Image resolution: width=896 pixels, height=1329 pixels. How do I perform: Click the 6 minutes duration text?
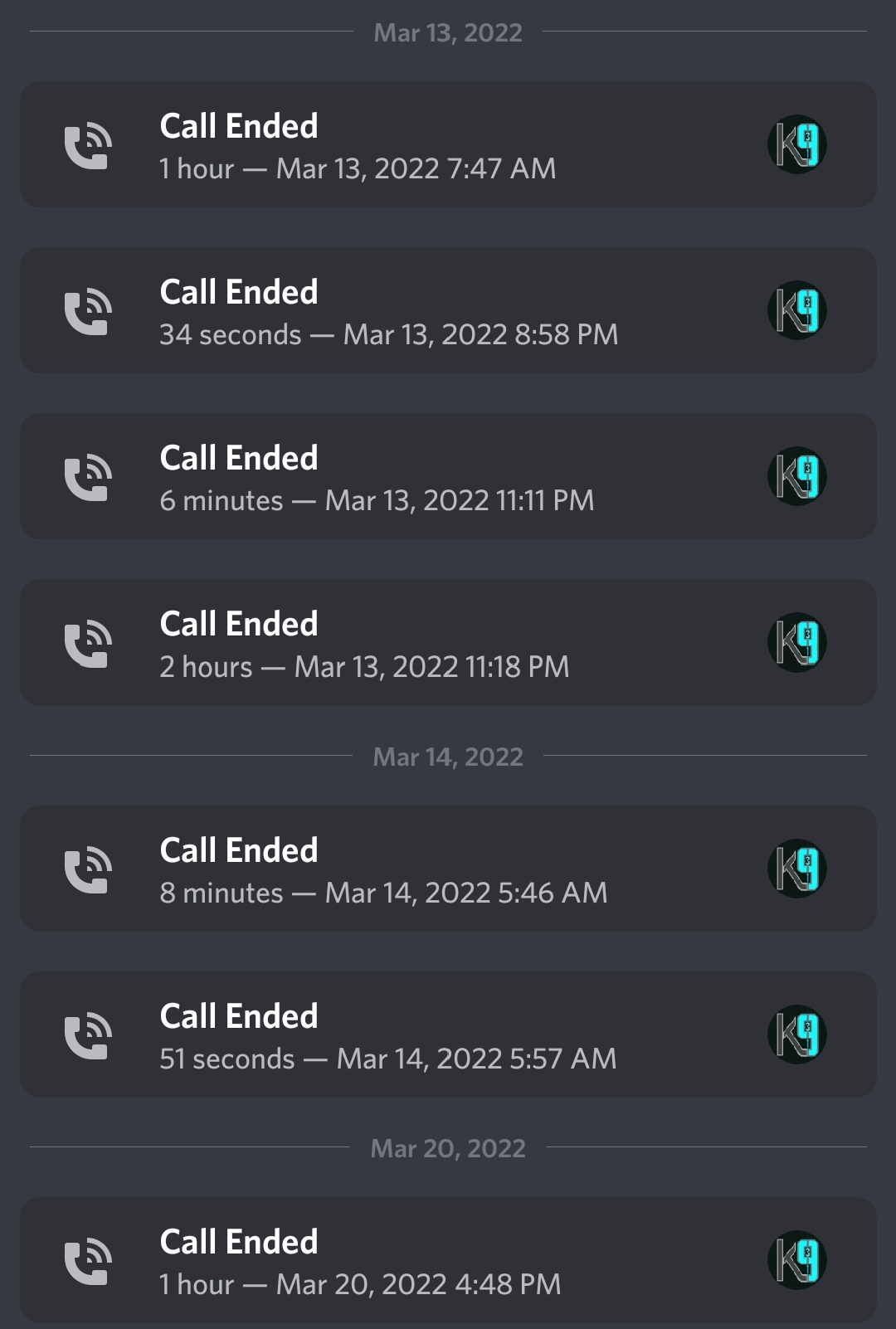[x=219, y=500]
